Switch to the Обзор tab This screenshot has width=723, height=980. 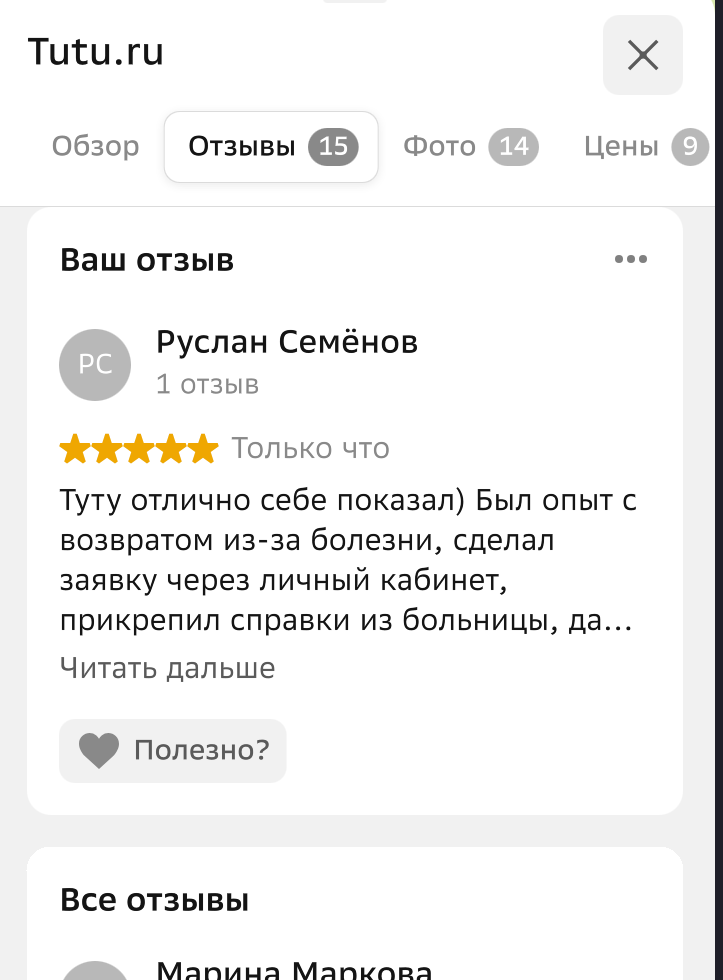[96, 147]
